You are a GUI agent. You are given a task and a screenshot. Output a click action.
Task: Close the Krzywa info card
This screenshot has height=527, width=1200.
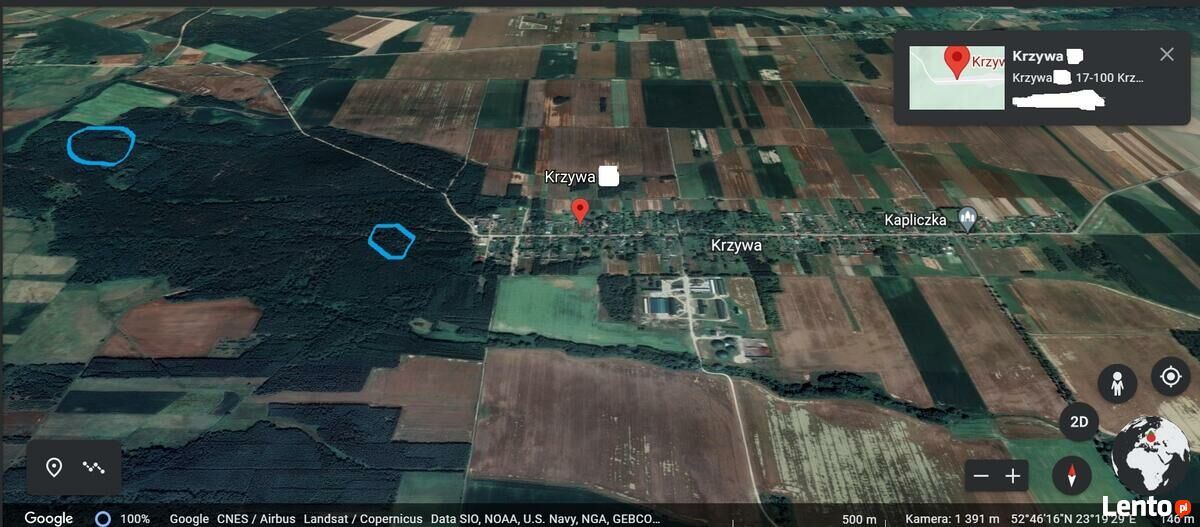(1166, 55)
